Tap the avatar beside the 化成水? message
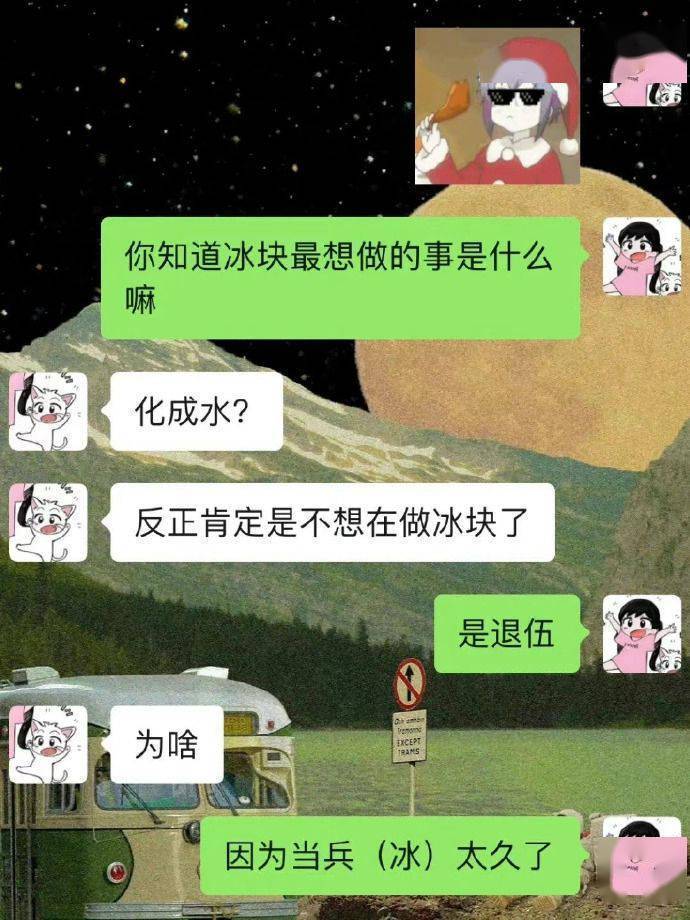Viewport: 690px width, 920px height. pos(48,411)
